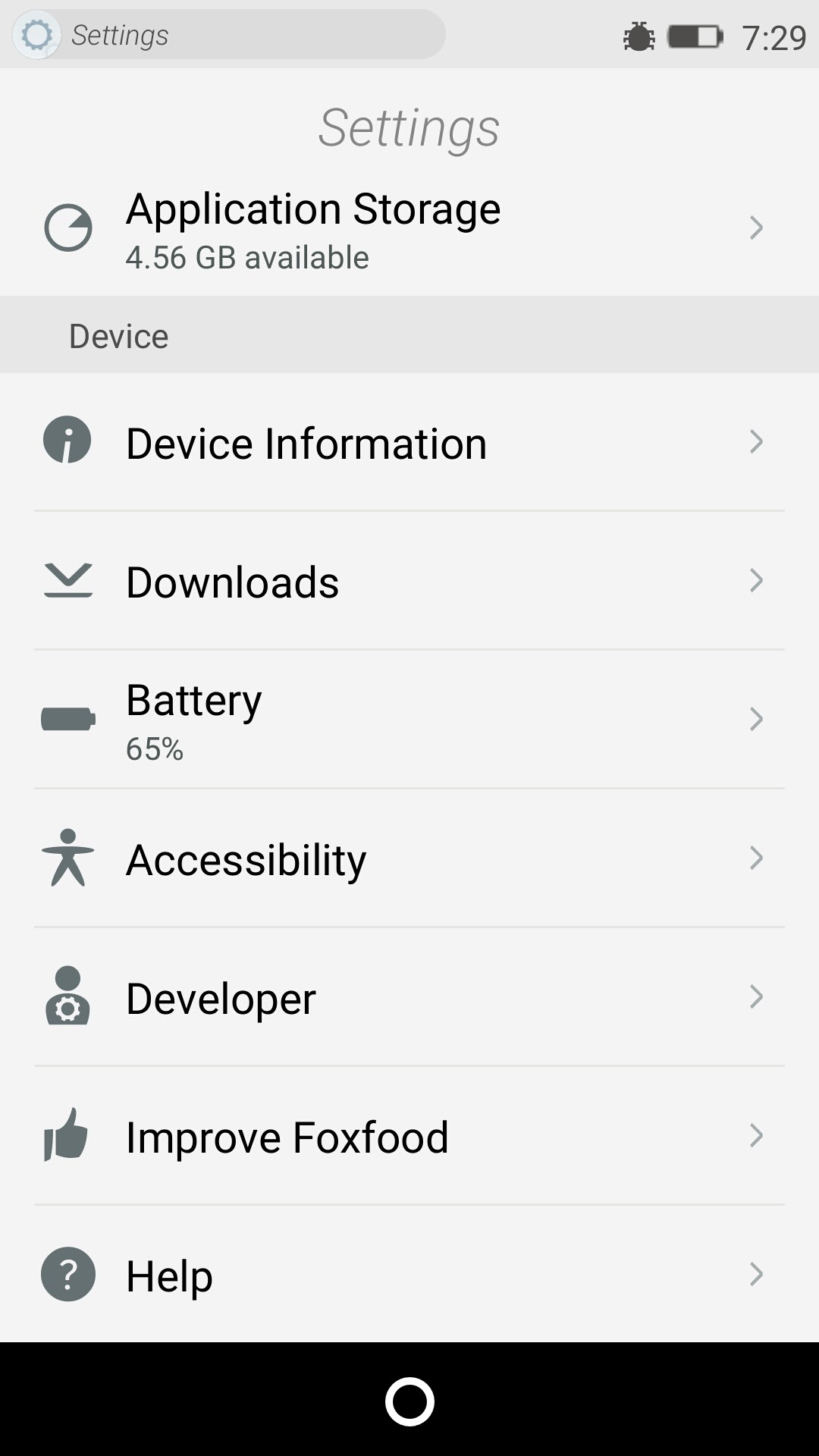The width and height of the screenshot is (819, 1456).
Task: Tap the home button circle
Action: [409, 1401]
